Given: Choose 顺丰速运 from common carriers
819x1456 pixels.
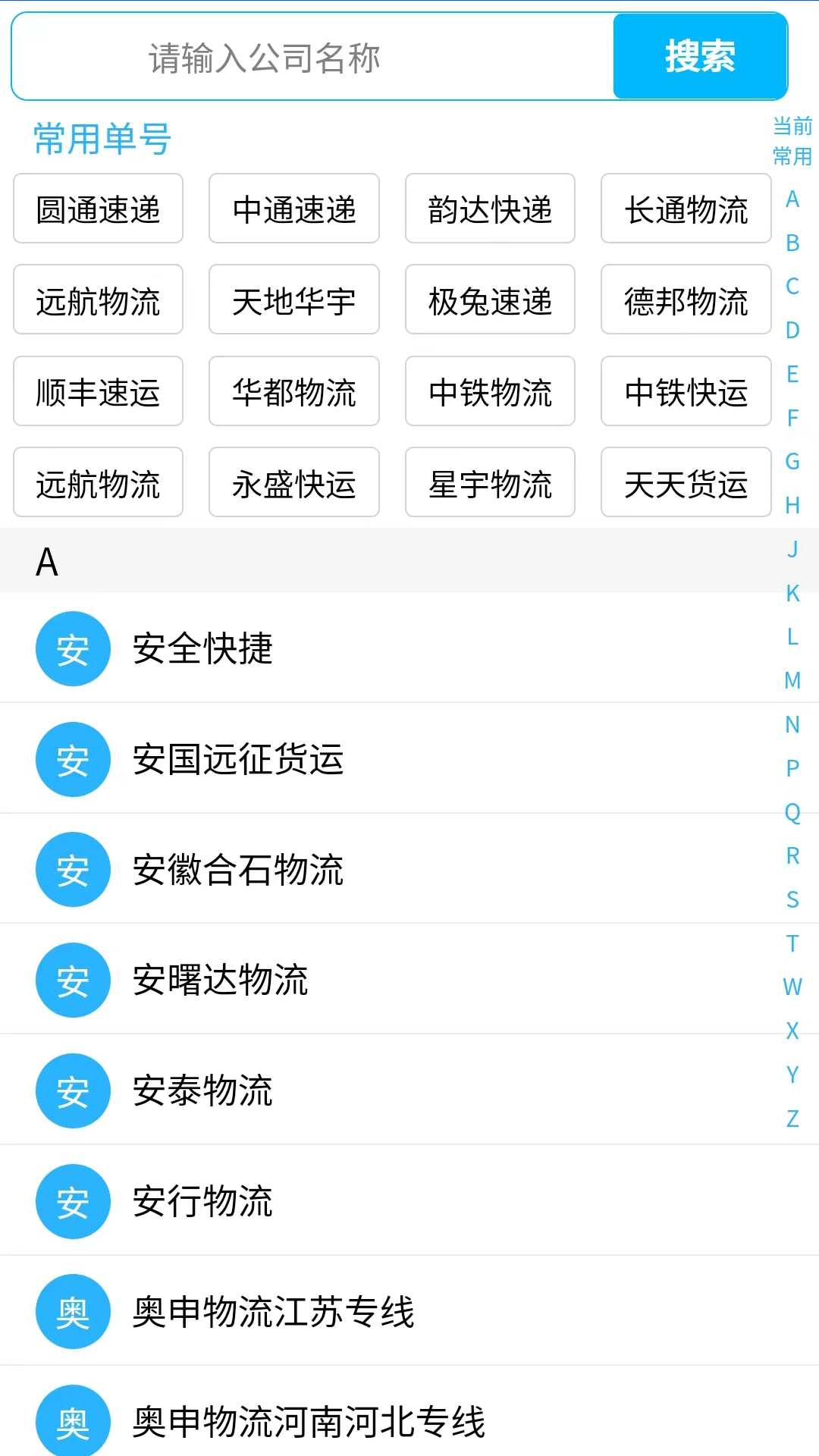Looking at the screenshot, I should pyautogui.click(x=98, y=391).
